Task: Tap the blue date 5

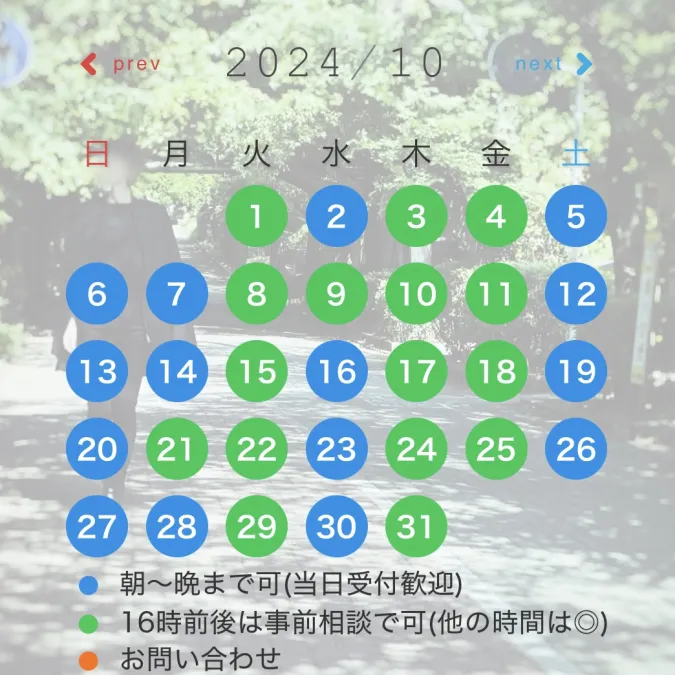Action: pyautogui.click(x=576, y=216)
